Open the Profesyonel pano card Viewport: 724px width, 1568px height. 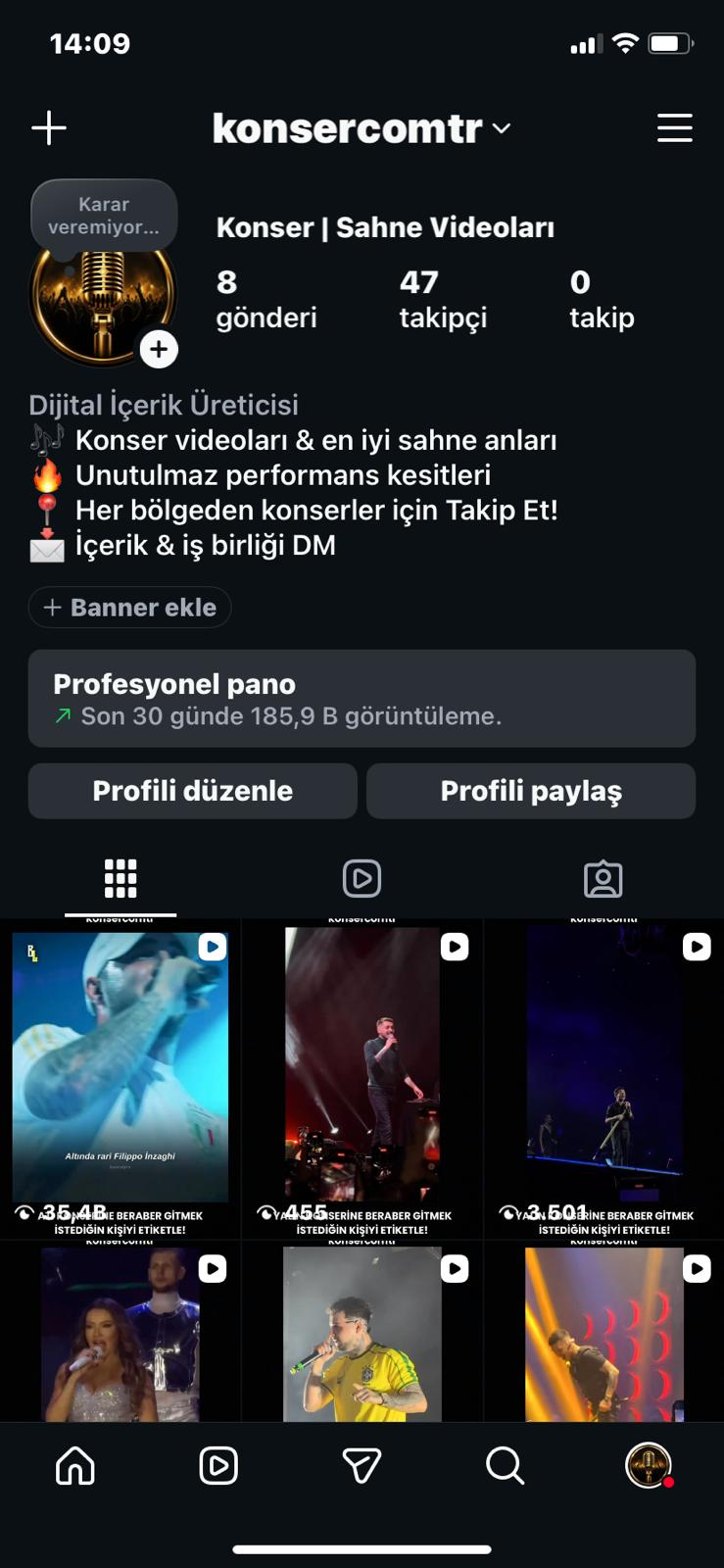[x=362, y=699]
